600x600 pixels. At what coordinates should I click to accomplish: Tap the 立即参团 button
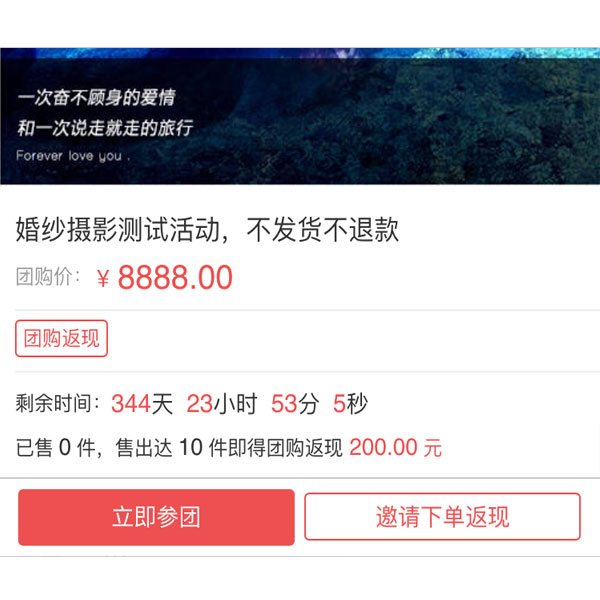tap(156, 517)
